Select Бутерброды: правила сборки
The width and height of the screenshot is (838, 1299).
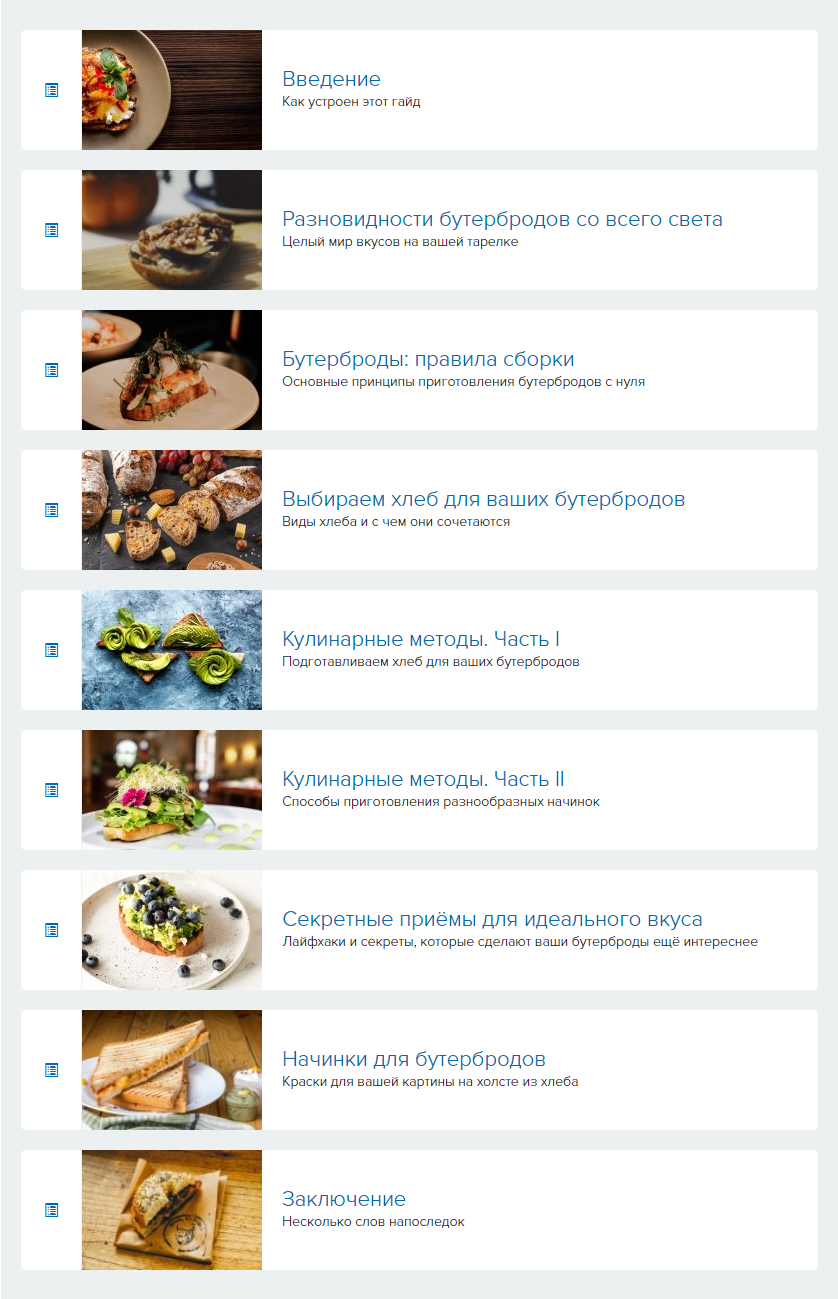click(428, 360)
